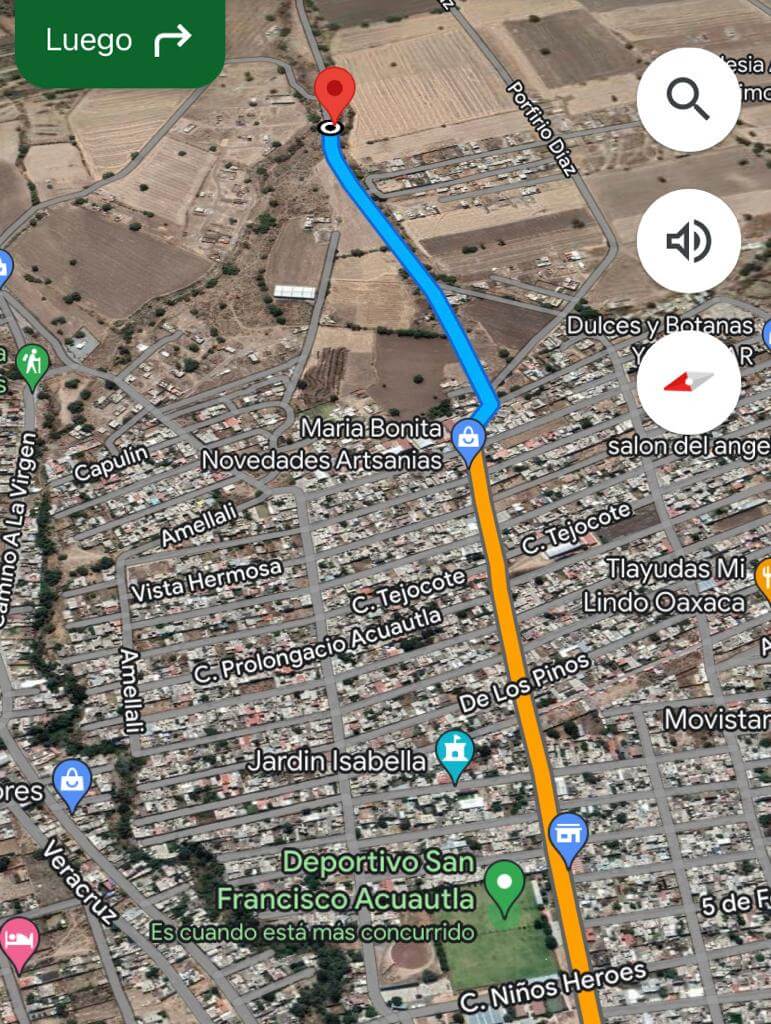Open the shopping bag pin near Veracruz
Viewport: 771px width, 1024px height.
[72, 781]
